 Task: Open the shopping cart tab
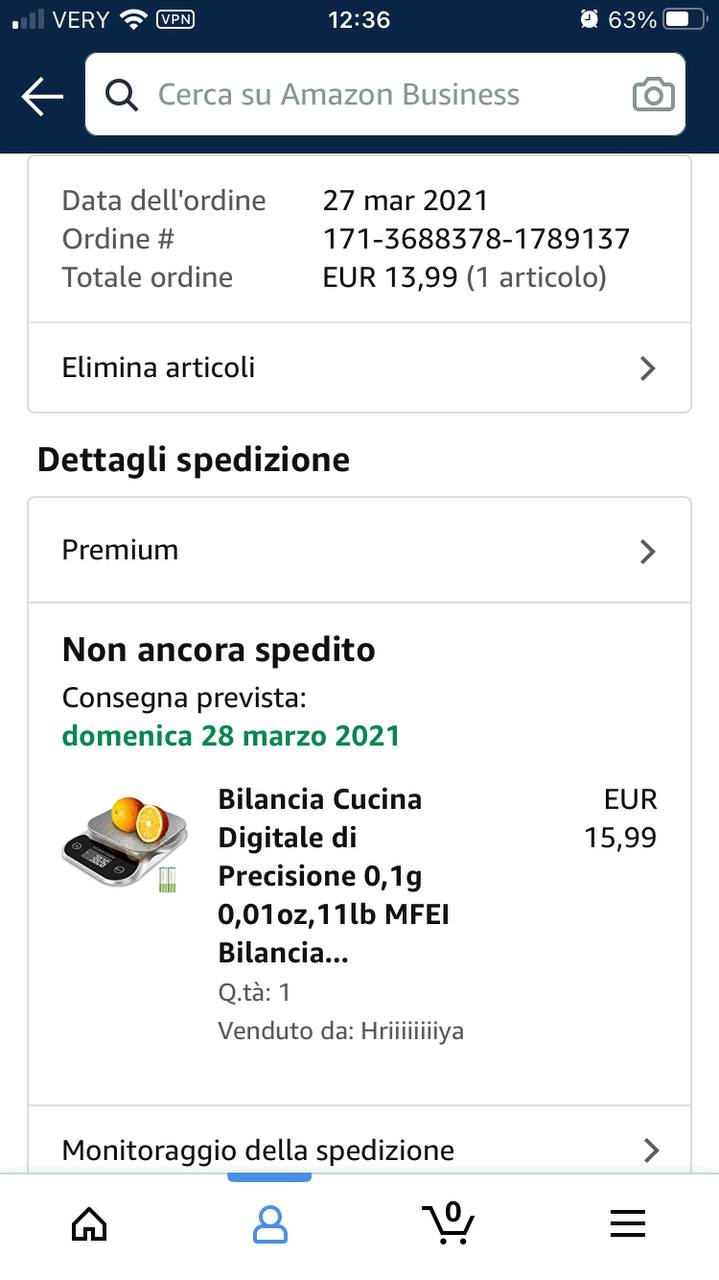(448, 1221)
